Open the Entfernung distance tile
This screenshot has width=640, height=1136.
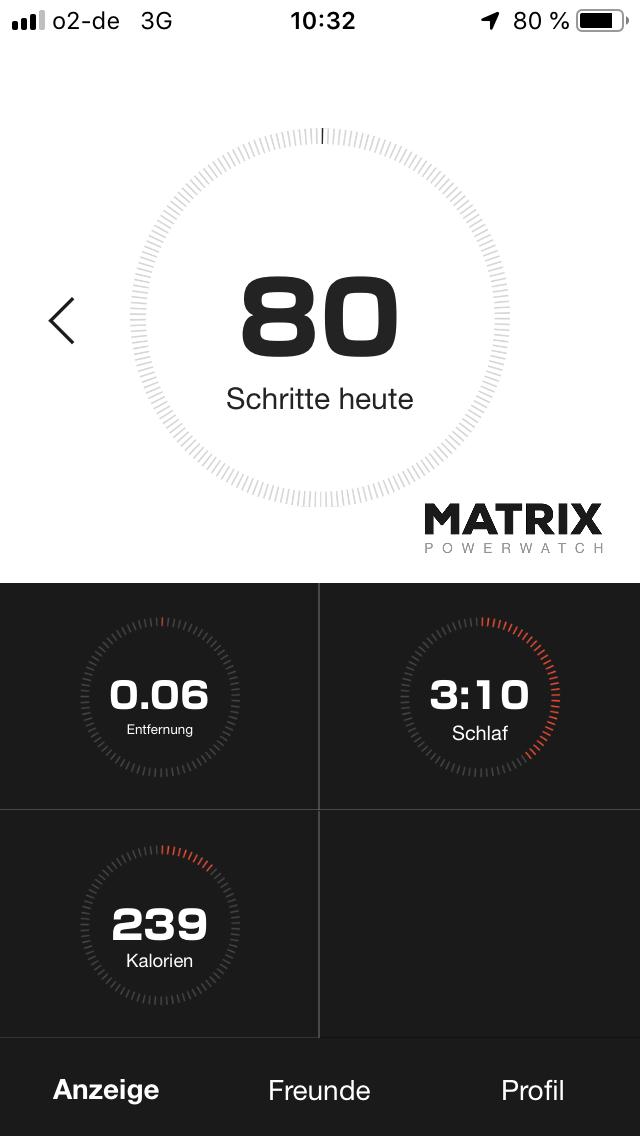point(160,698)
